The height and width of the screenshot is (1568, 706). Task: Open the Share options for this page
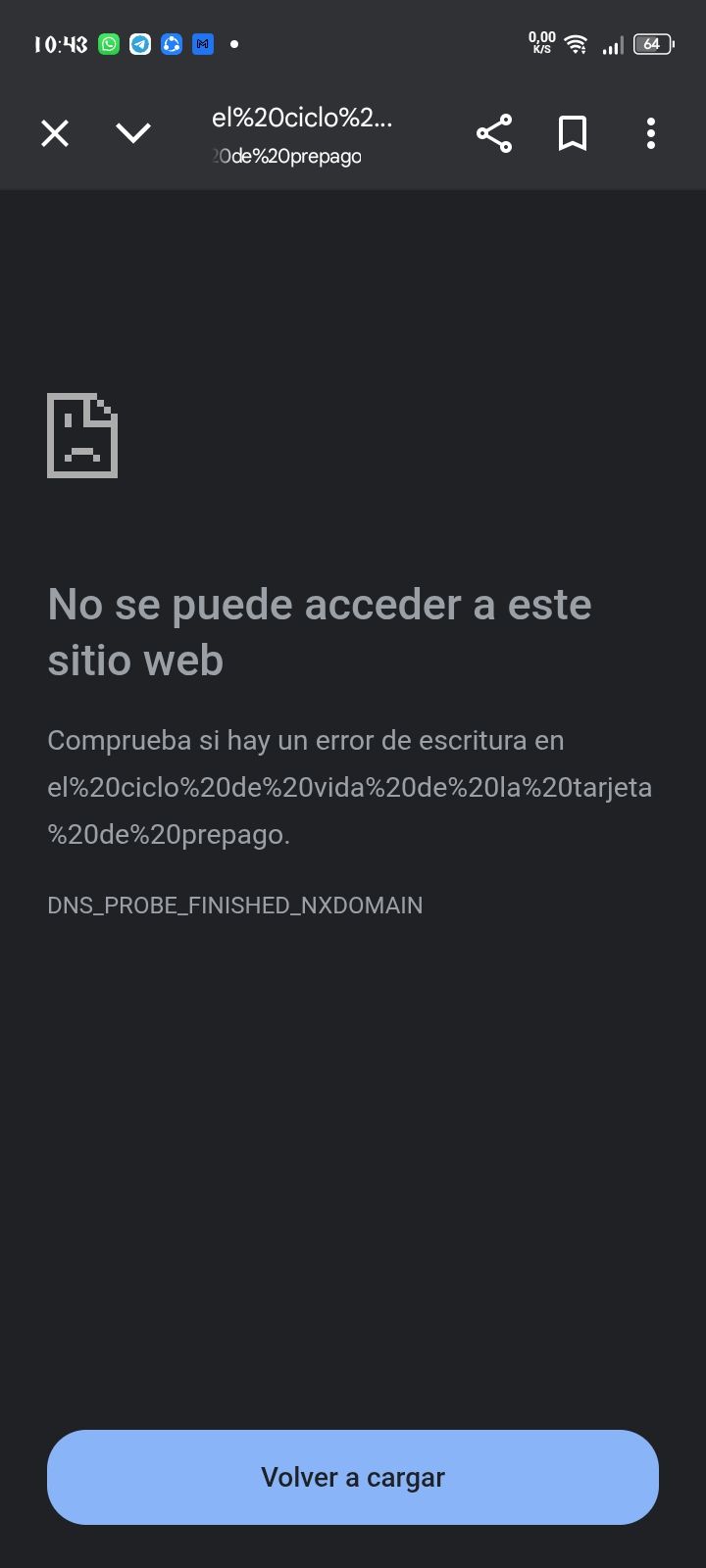(x=493, y=133)
